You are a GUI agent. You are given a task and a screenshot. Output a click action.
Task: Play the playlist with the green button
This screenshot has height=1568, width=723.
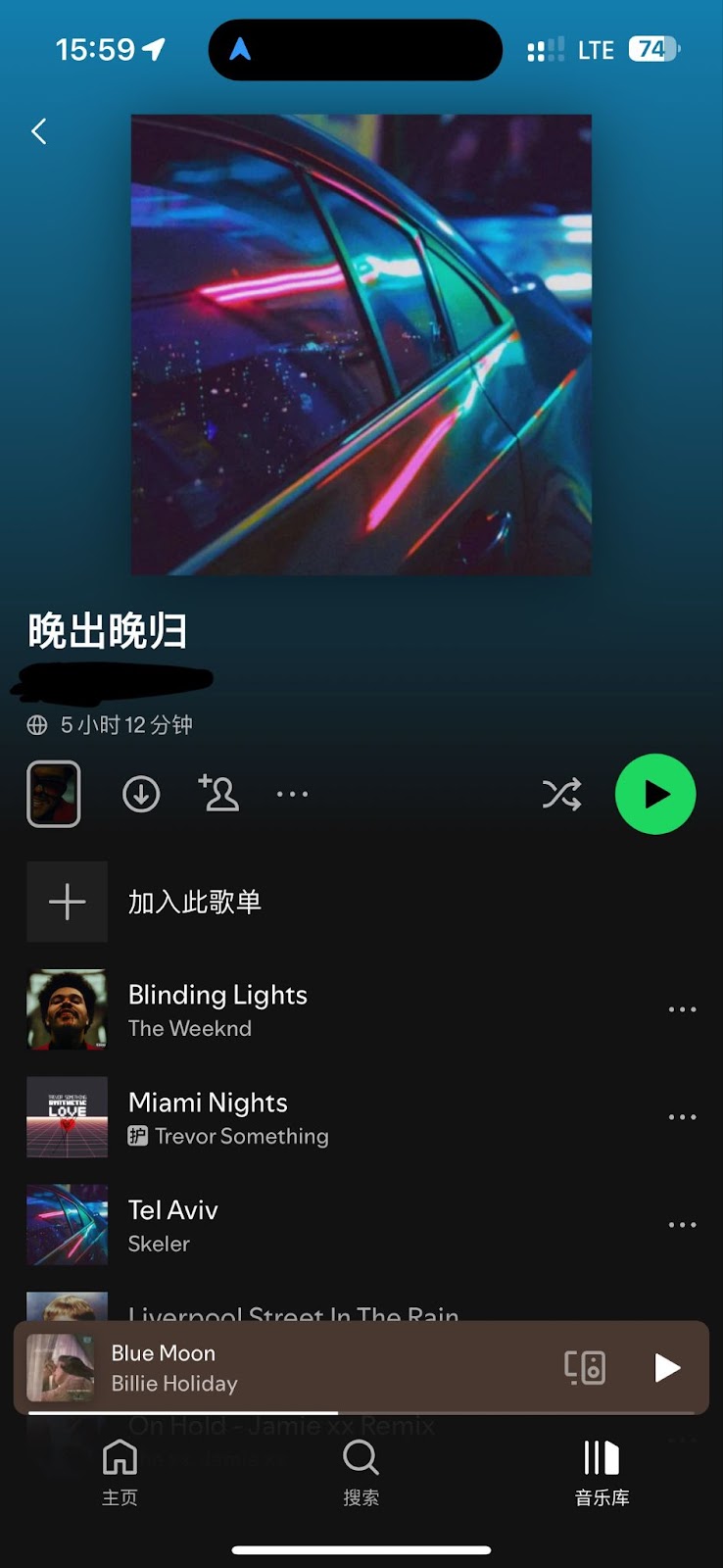[654, 794]
